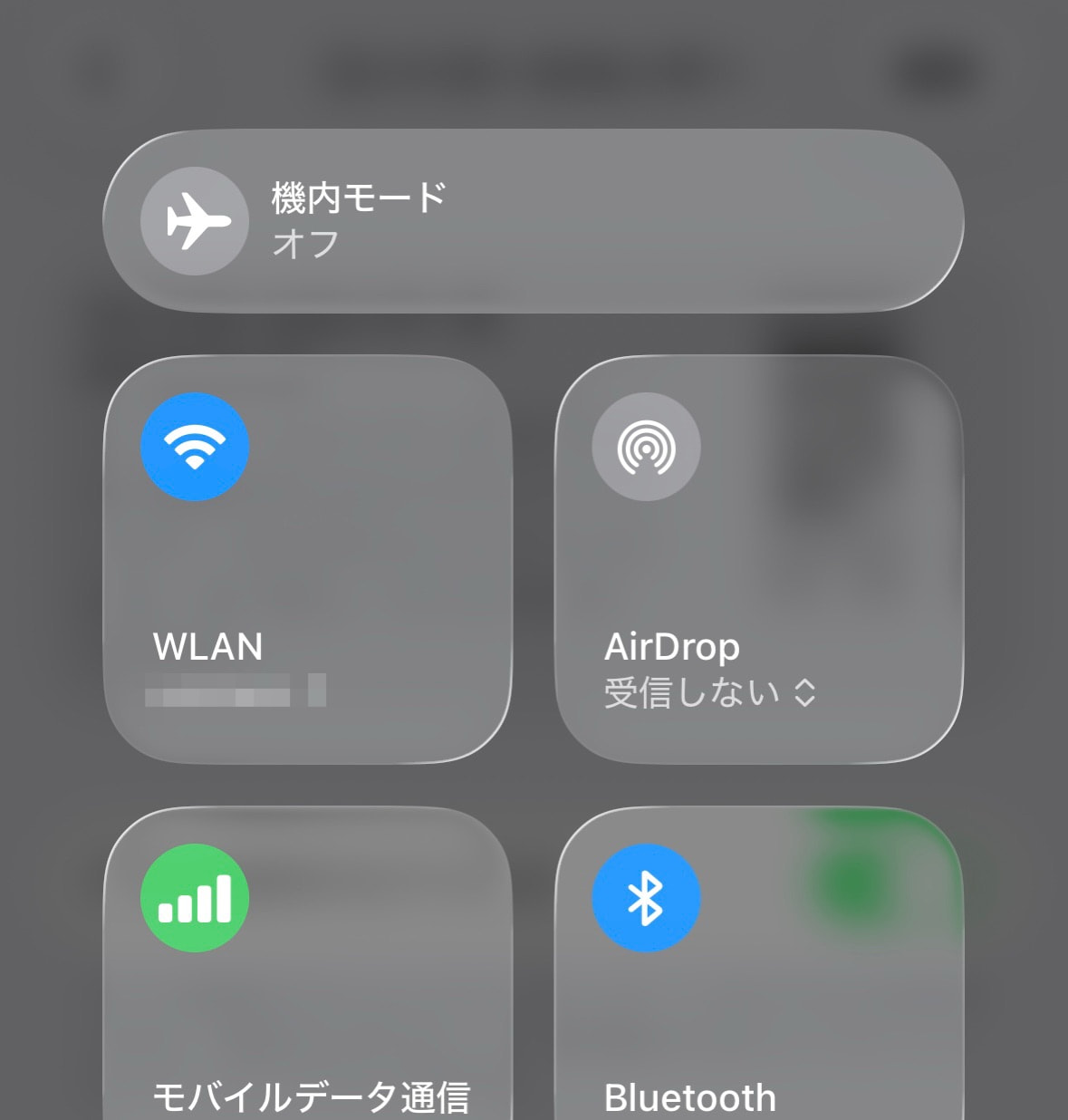
Task: Tap the Bluetooth label text
Action: pyautogui.click(x=689, y=1097)
